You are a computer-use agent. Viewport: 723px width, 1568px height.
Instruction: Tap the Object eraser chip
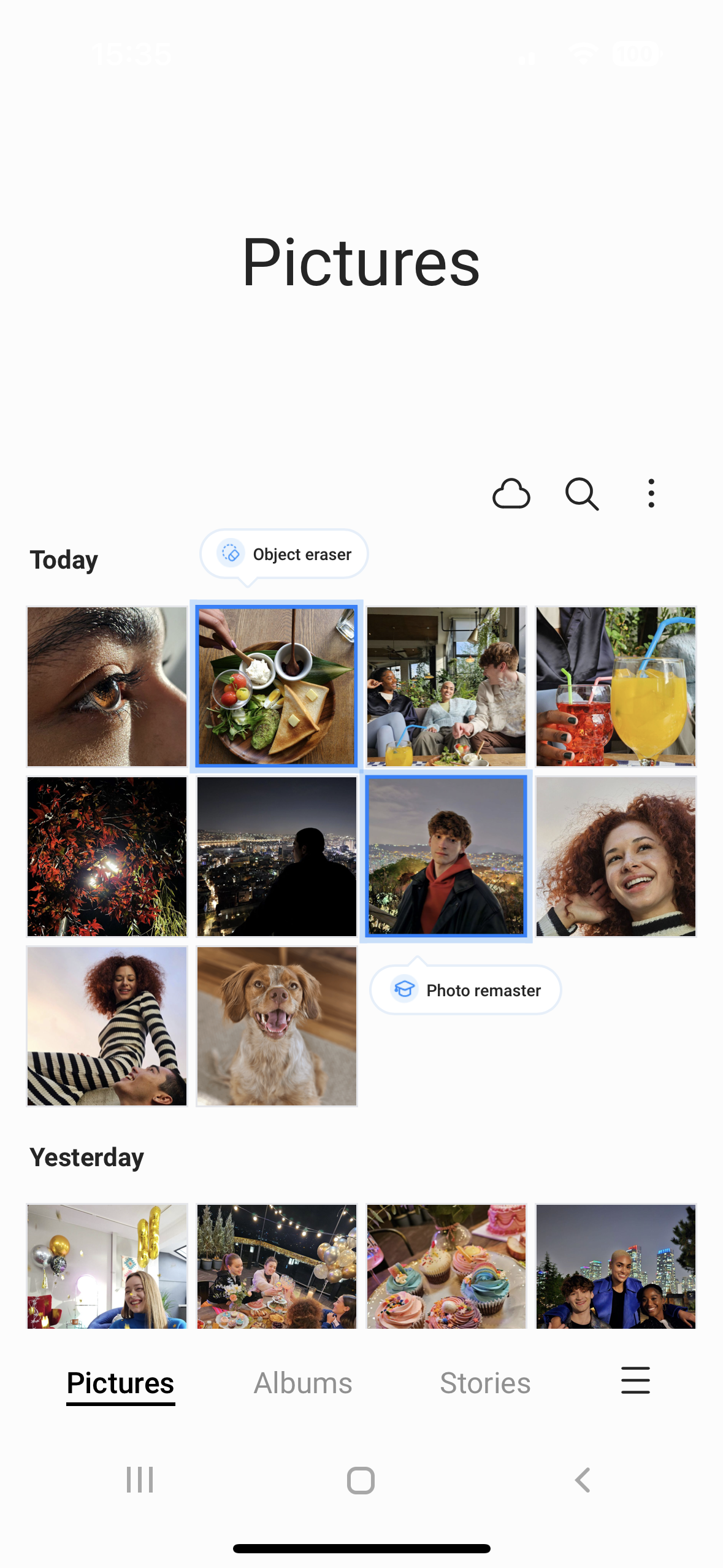(x=283, y=553)
